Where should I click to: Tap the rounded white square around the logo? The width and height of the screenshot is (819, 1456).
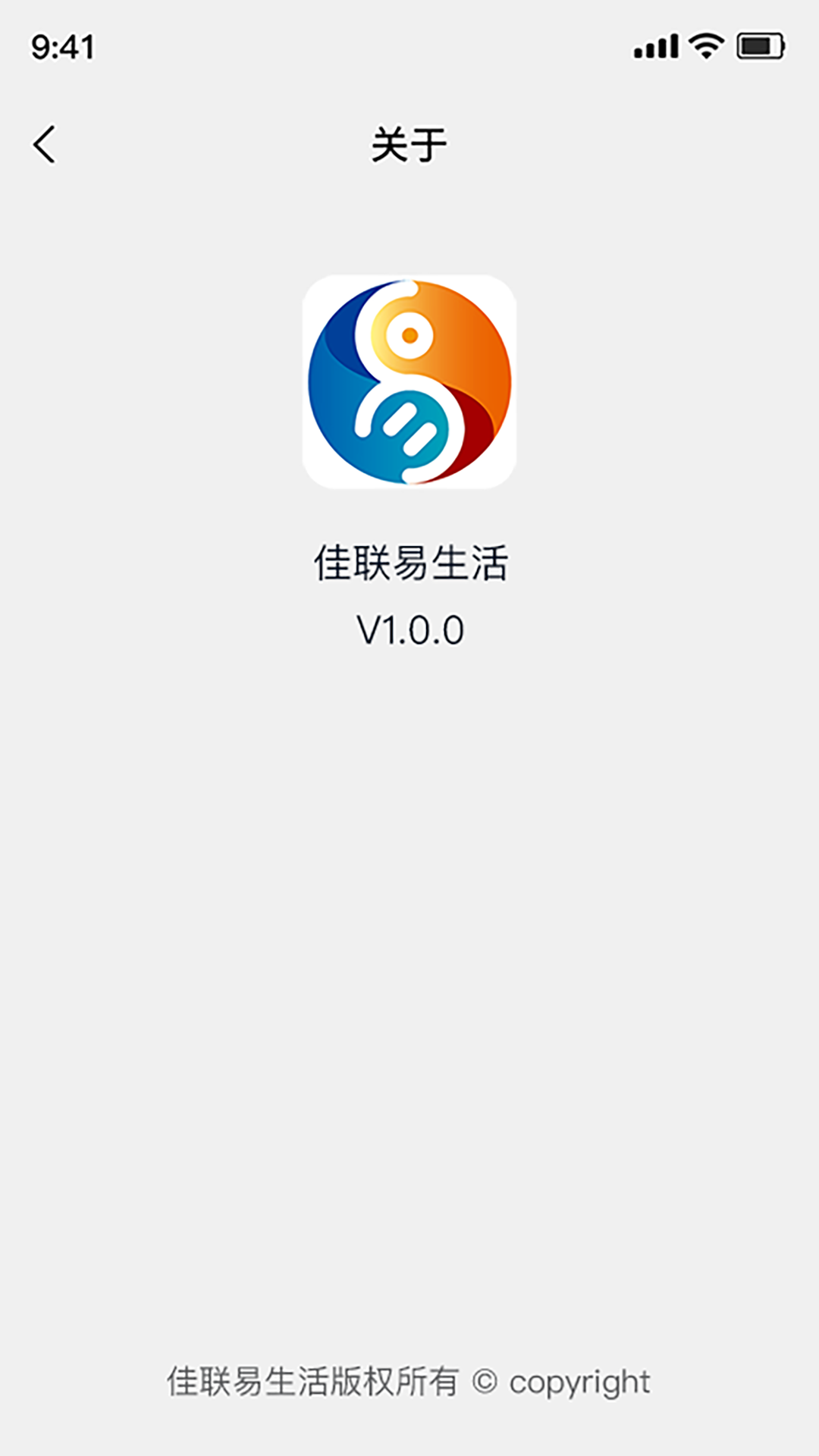point(409,383)
